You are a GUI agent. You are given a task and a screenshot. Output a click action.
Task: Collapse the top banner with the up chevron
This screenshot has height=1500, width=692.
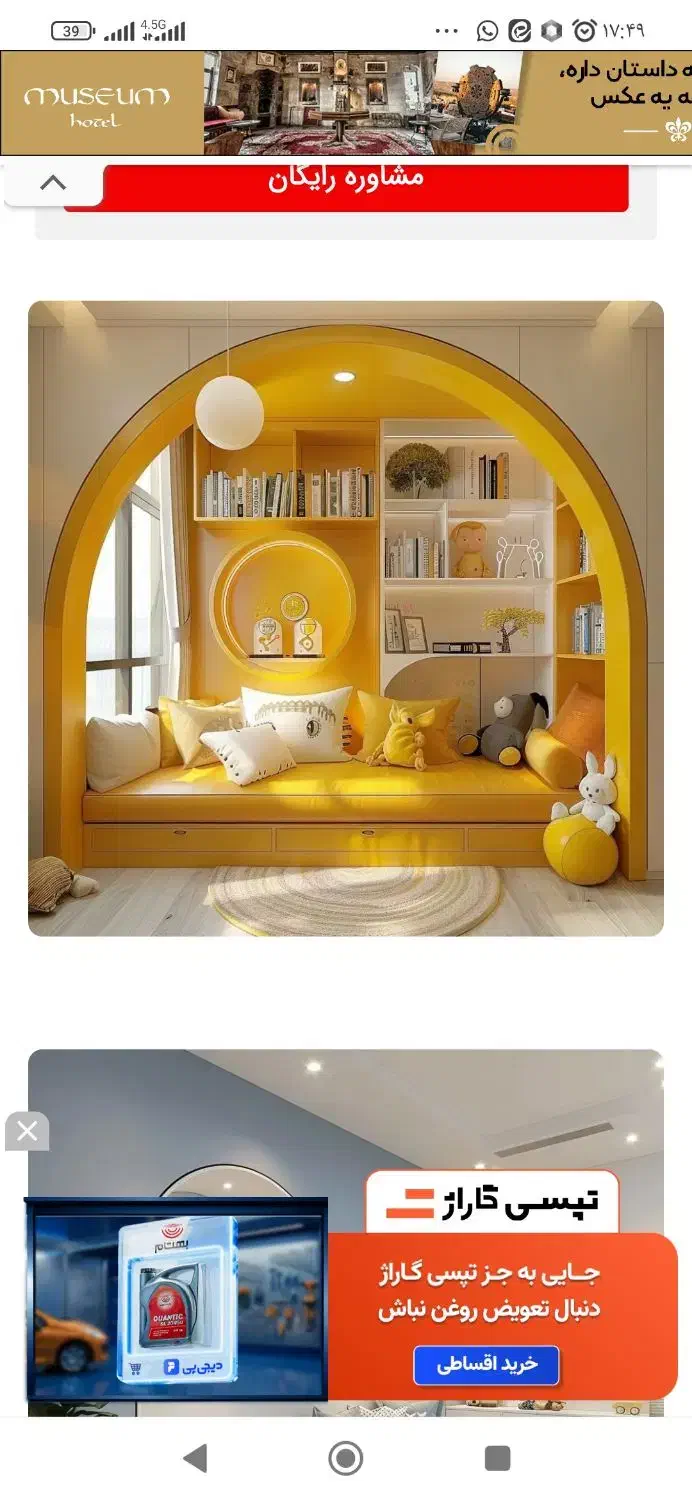(x=53, y=183)
